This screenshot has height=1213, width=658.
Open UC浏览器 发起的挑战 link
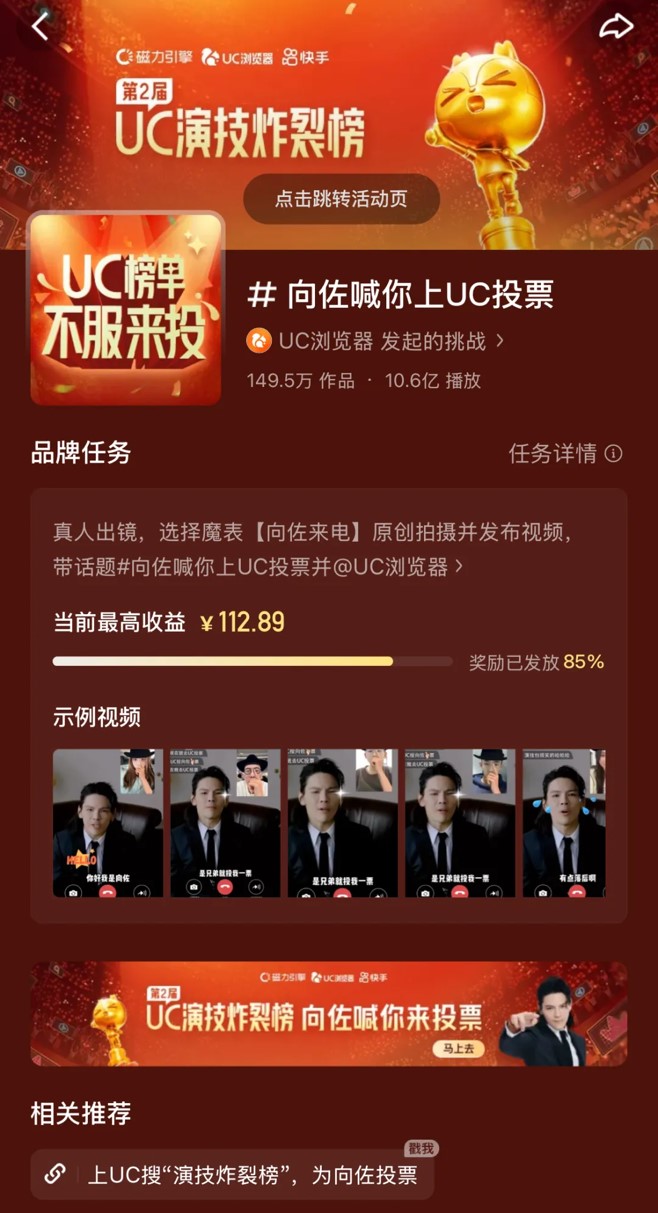(375, 341)
